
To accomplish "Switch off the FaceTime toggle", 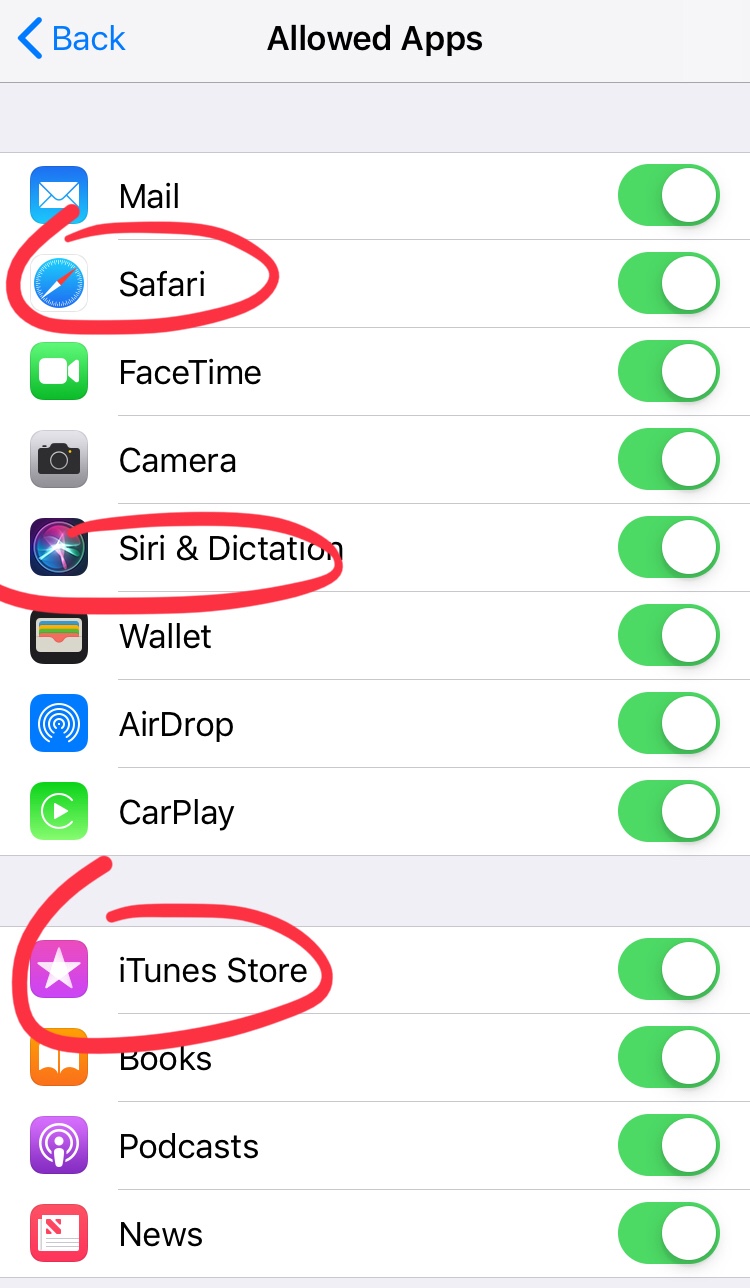I will point(668,372).
